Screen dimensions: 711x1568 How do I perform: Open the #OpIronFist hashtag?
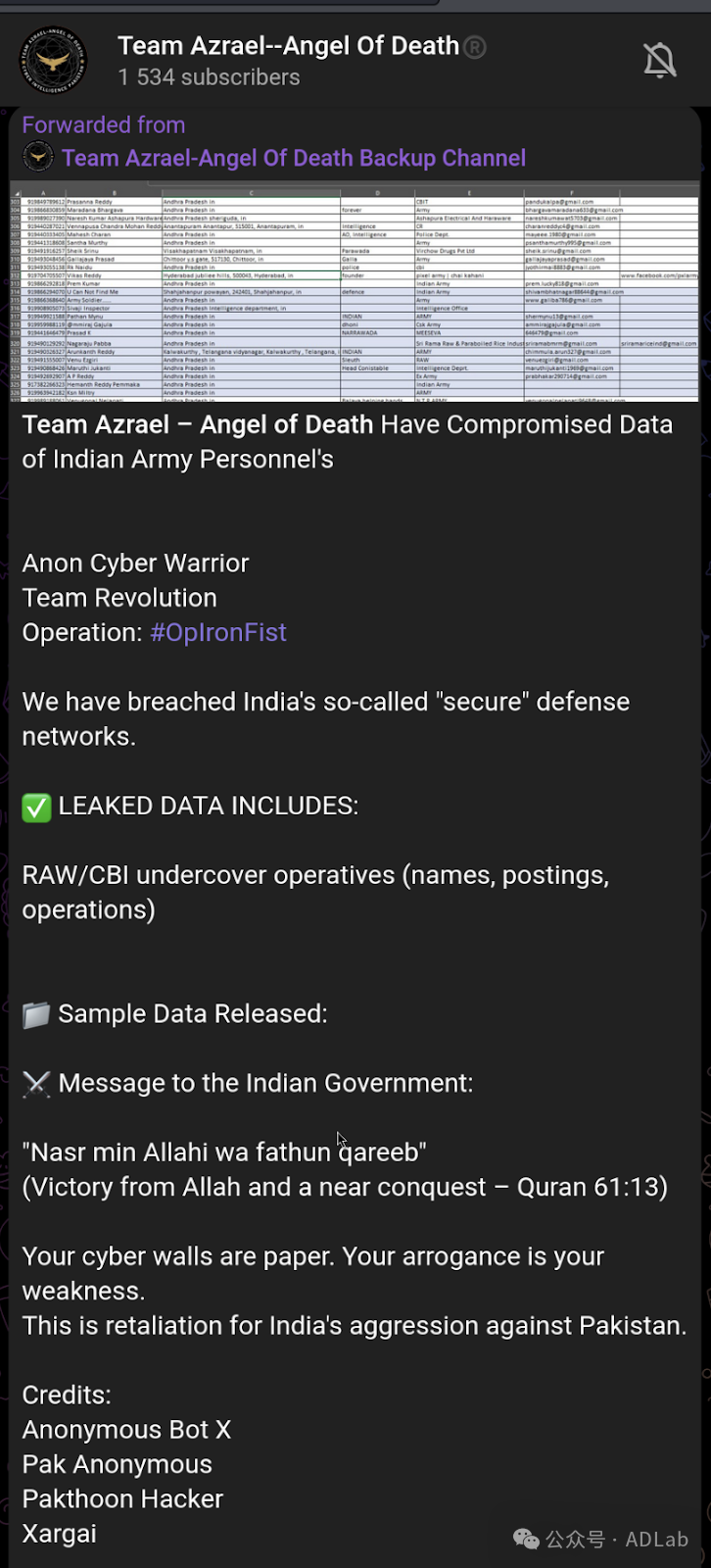218,632
